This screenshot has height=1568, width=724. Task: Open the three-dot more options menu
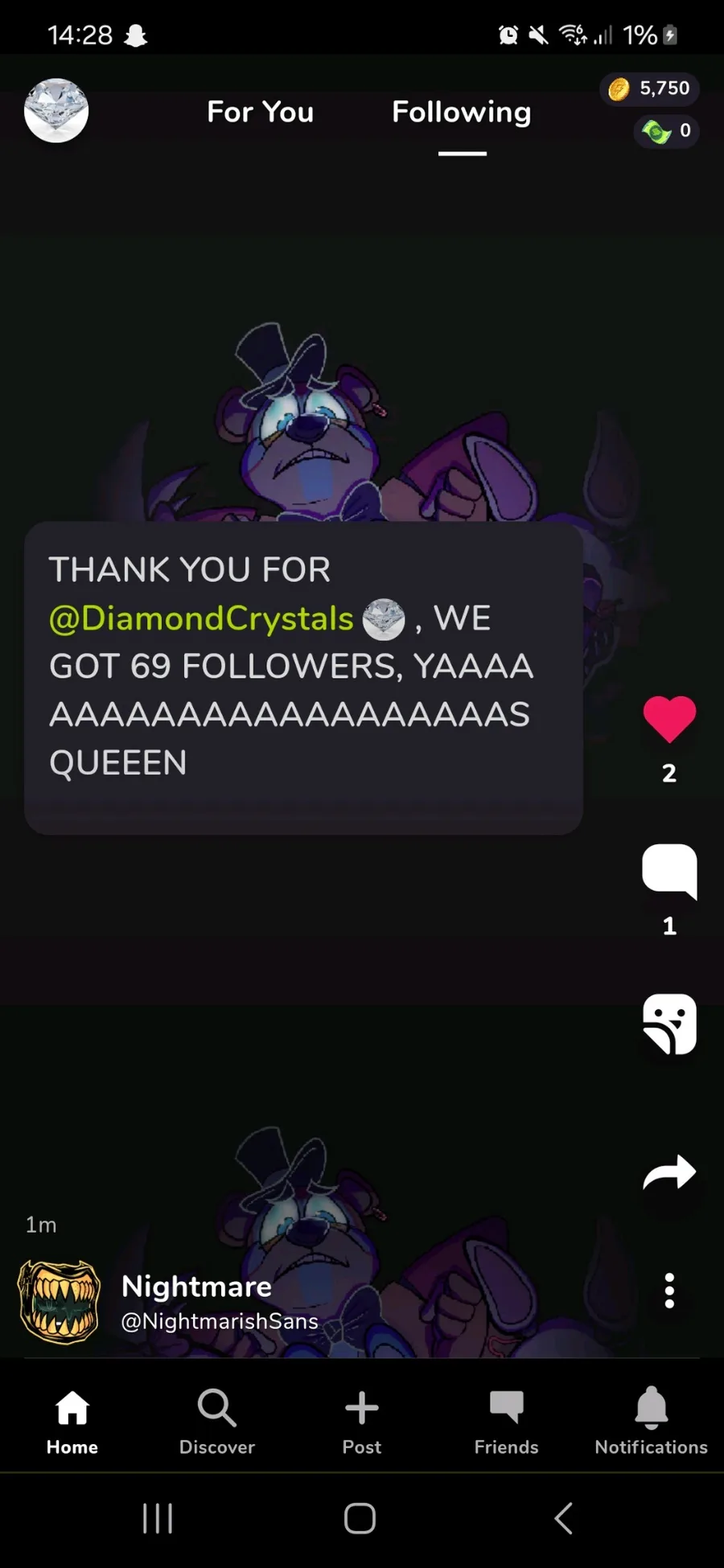[669, 1291]
